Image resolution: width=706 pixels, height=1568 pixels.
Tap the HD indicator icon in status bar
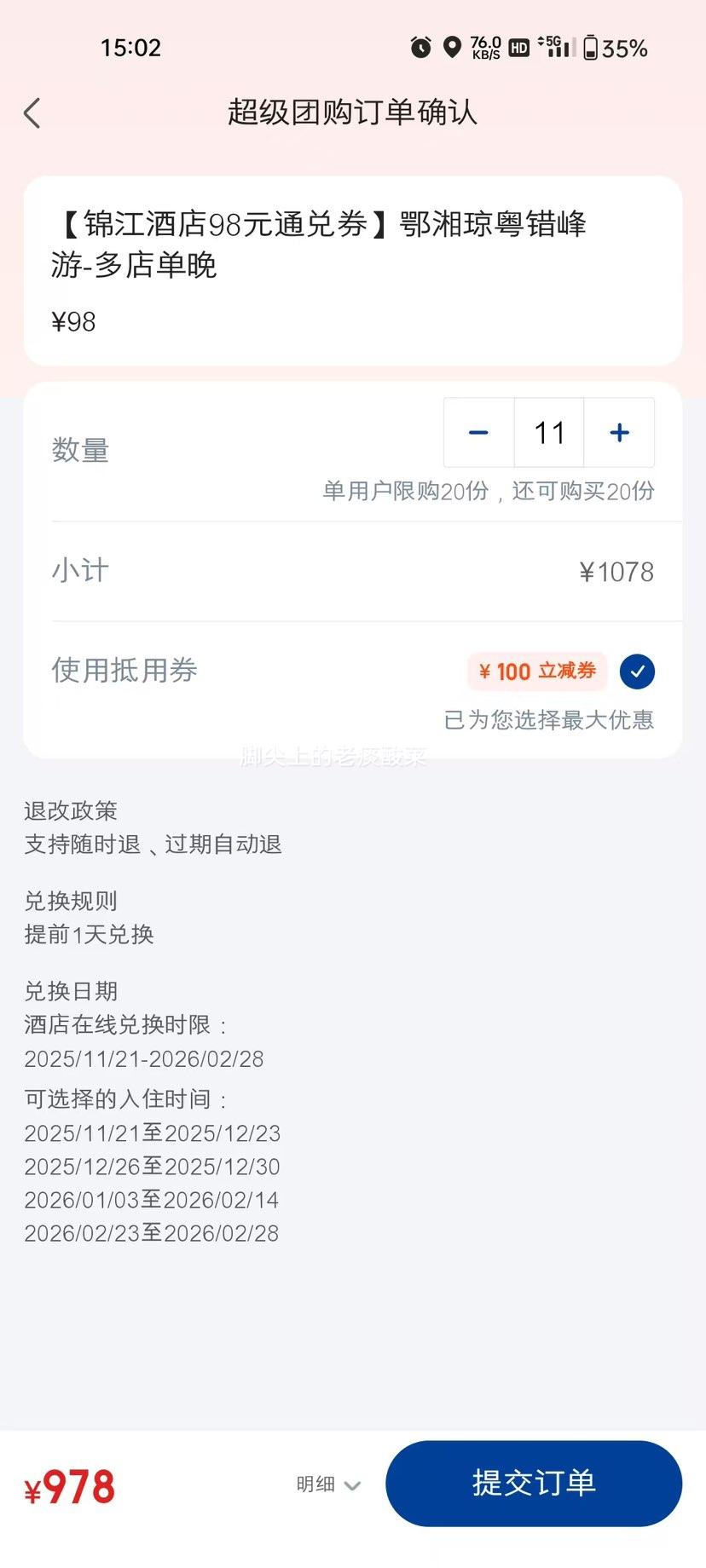pyautogui.click(x=518, y=48)
